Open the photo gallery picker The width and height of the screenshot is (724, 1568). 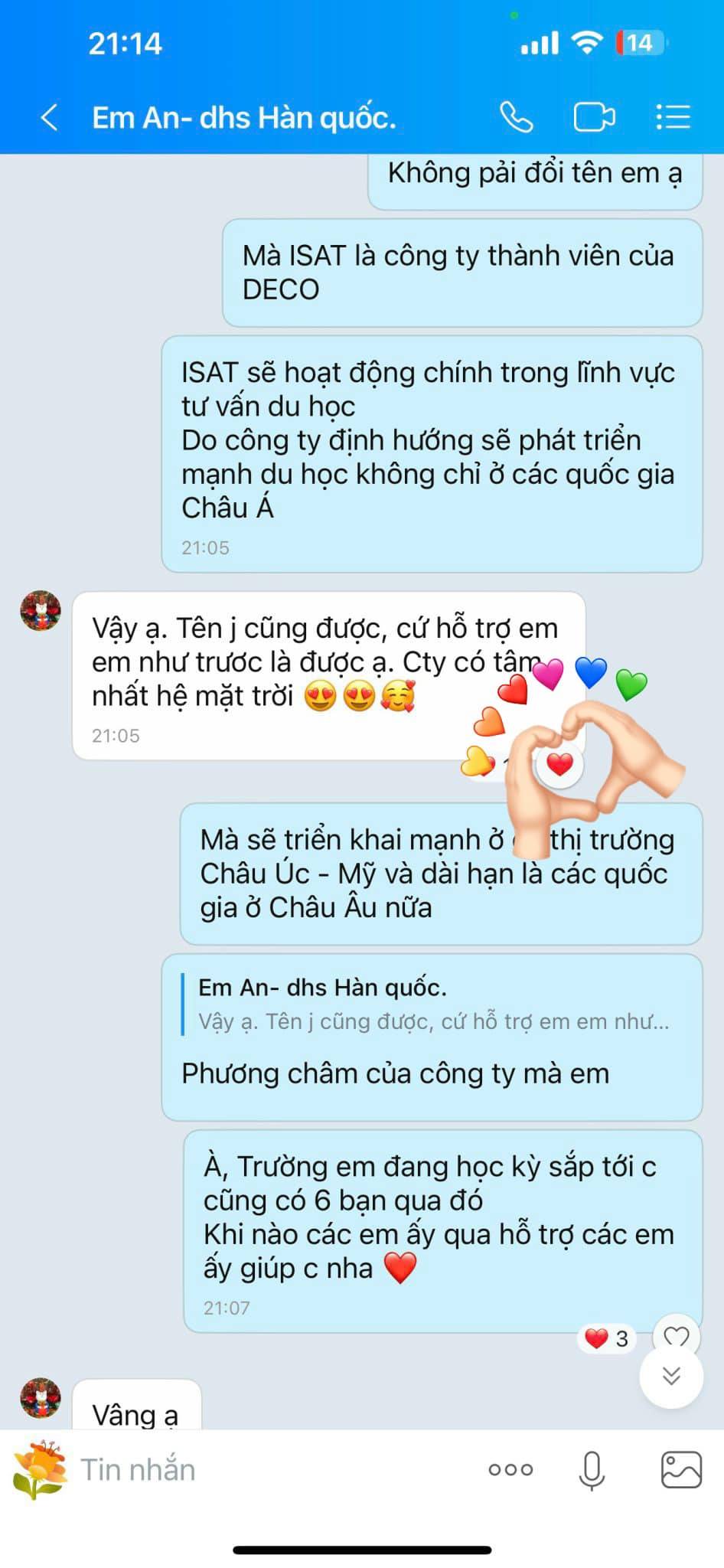coord(680,1469)
